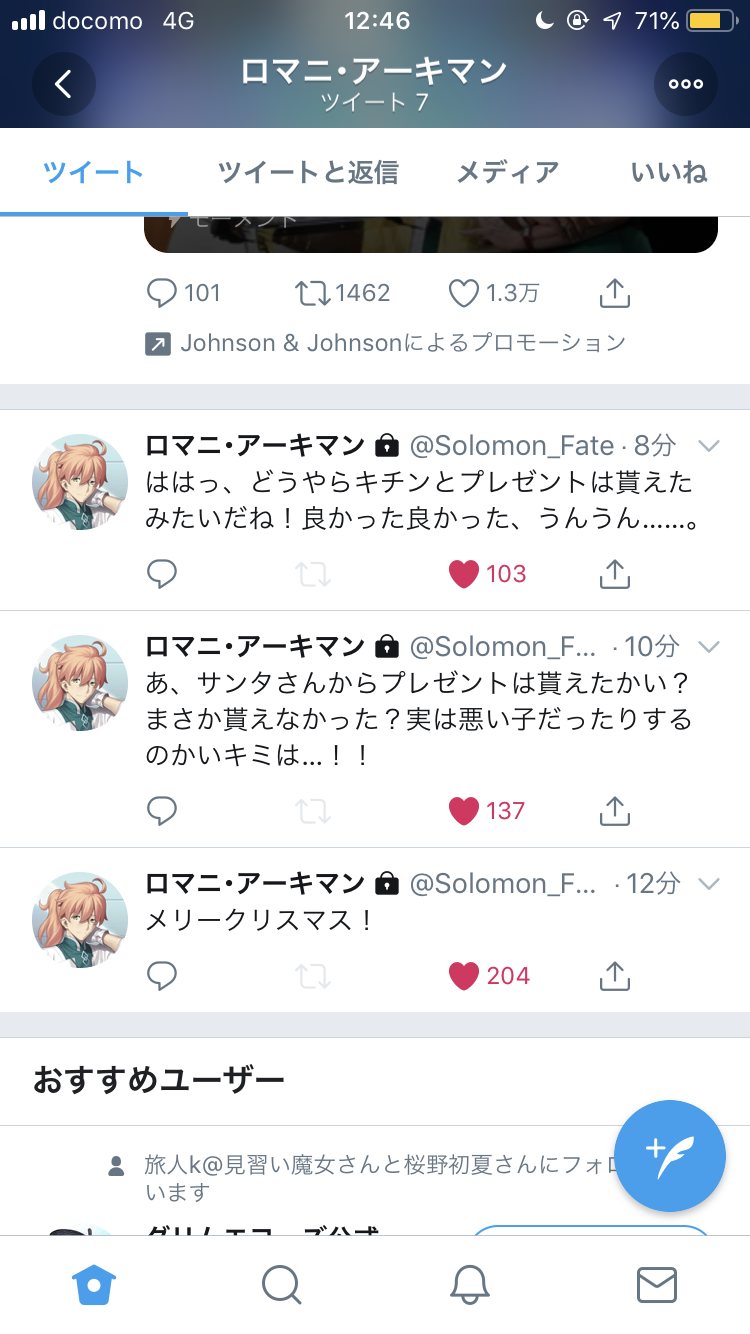Image resolution: width=750 pixels, height=1334 pixels.
Task: Reply to the 8分 tweet
Action: pos(162,574)
